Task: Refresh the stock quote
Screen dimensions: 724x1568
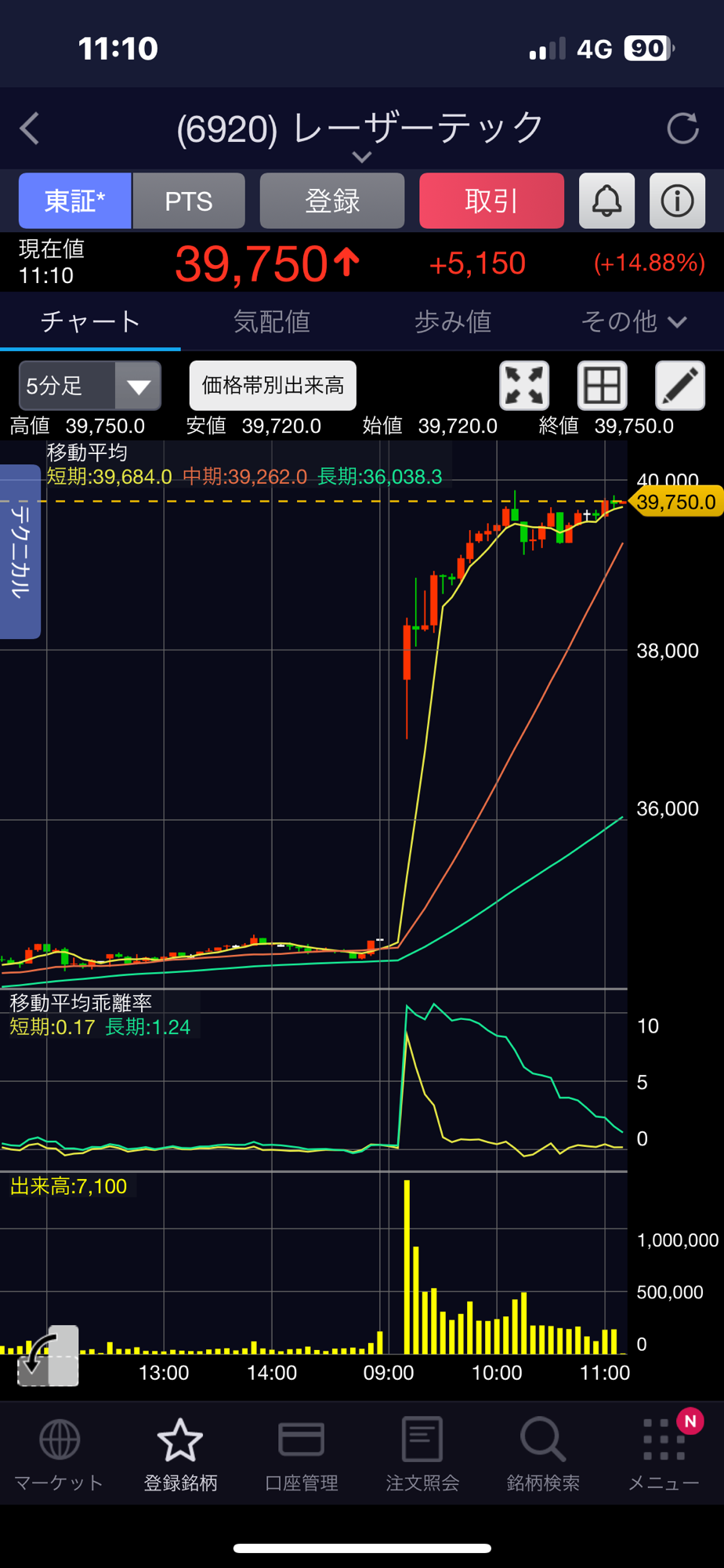Action: click(x=682, y=129)
